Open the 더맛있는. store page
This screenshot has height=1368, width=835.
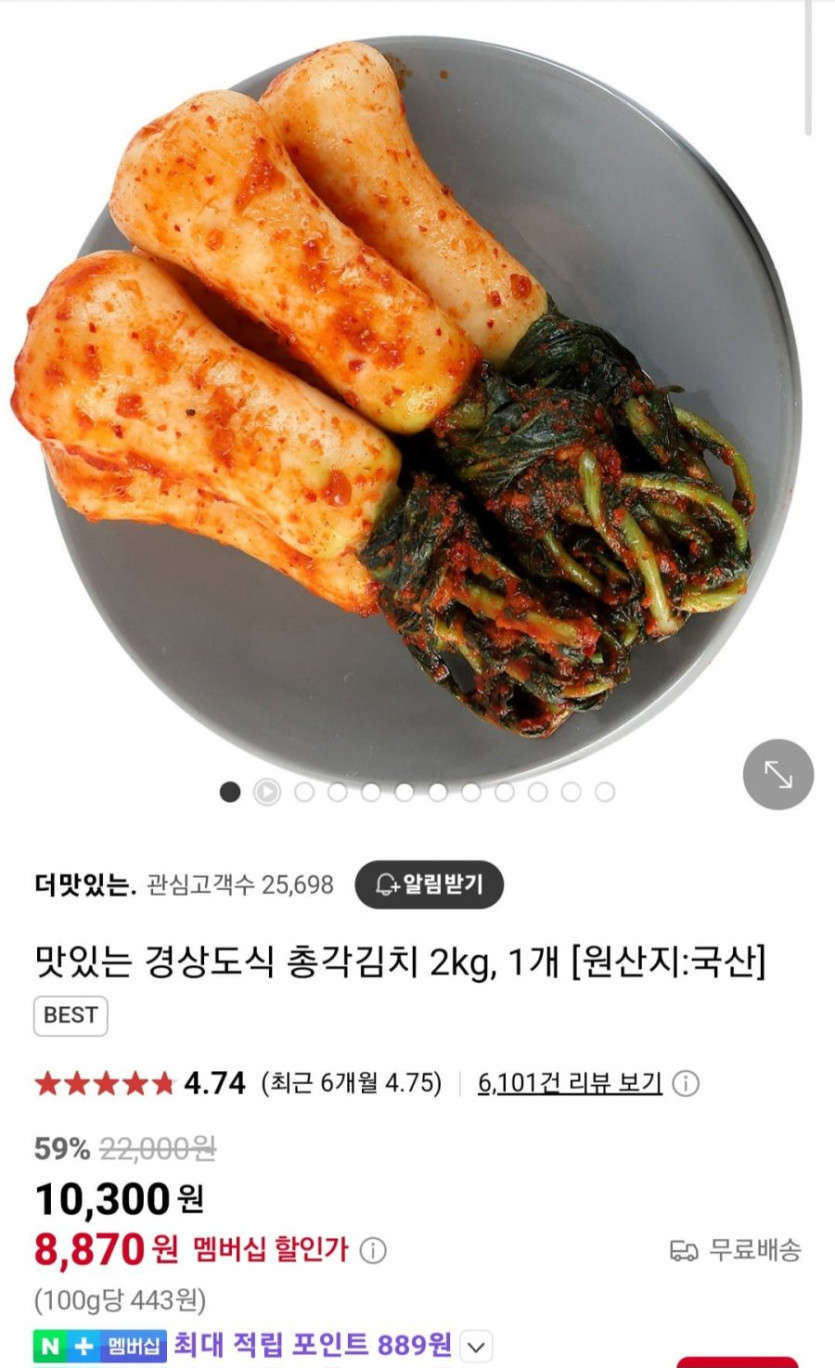[84, 885]
